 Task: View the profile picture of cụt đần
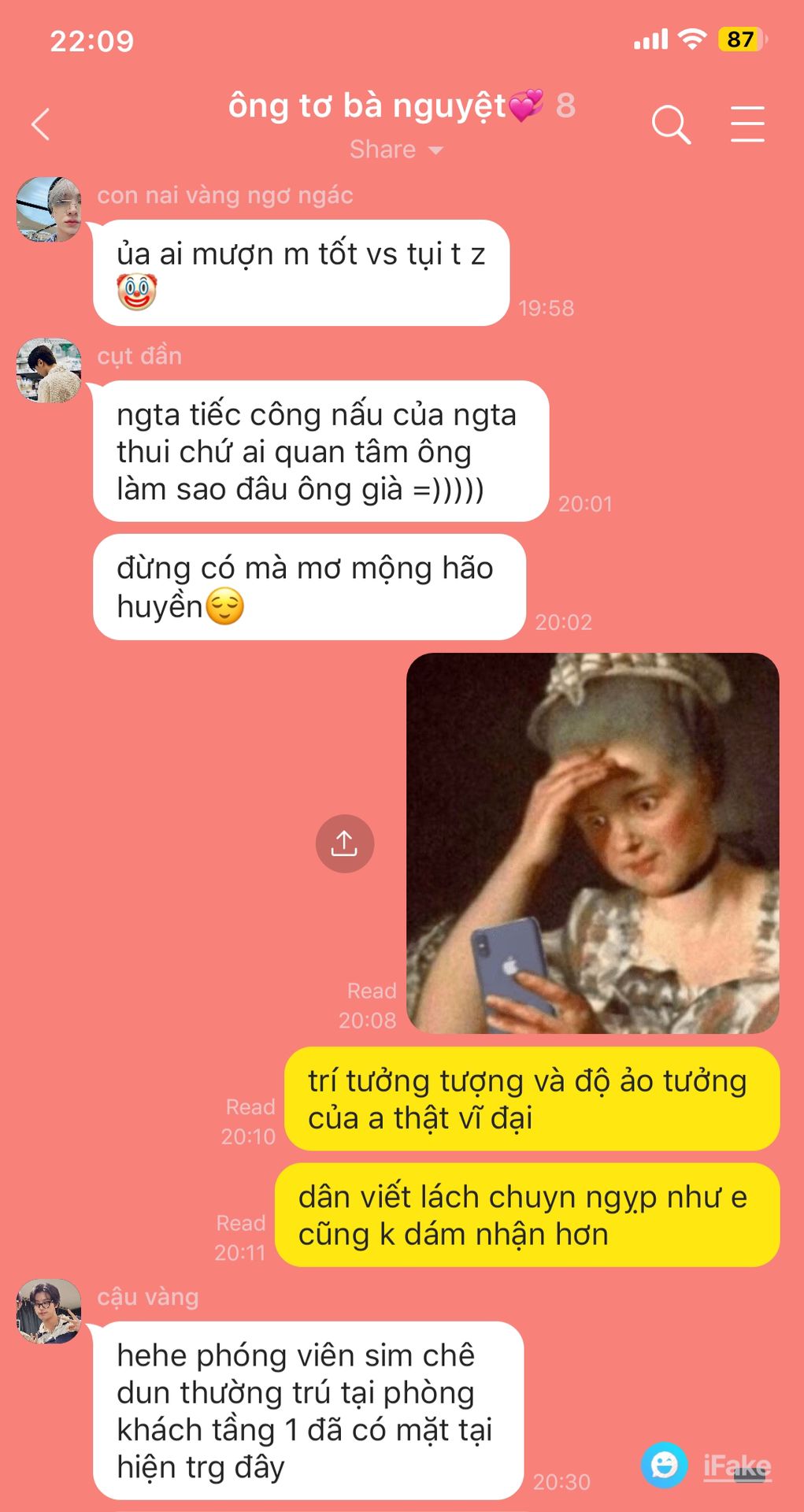49,370
